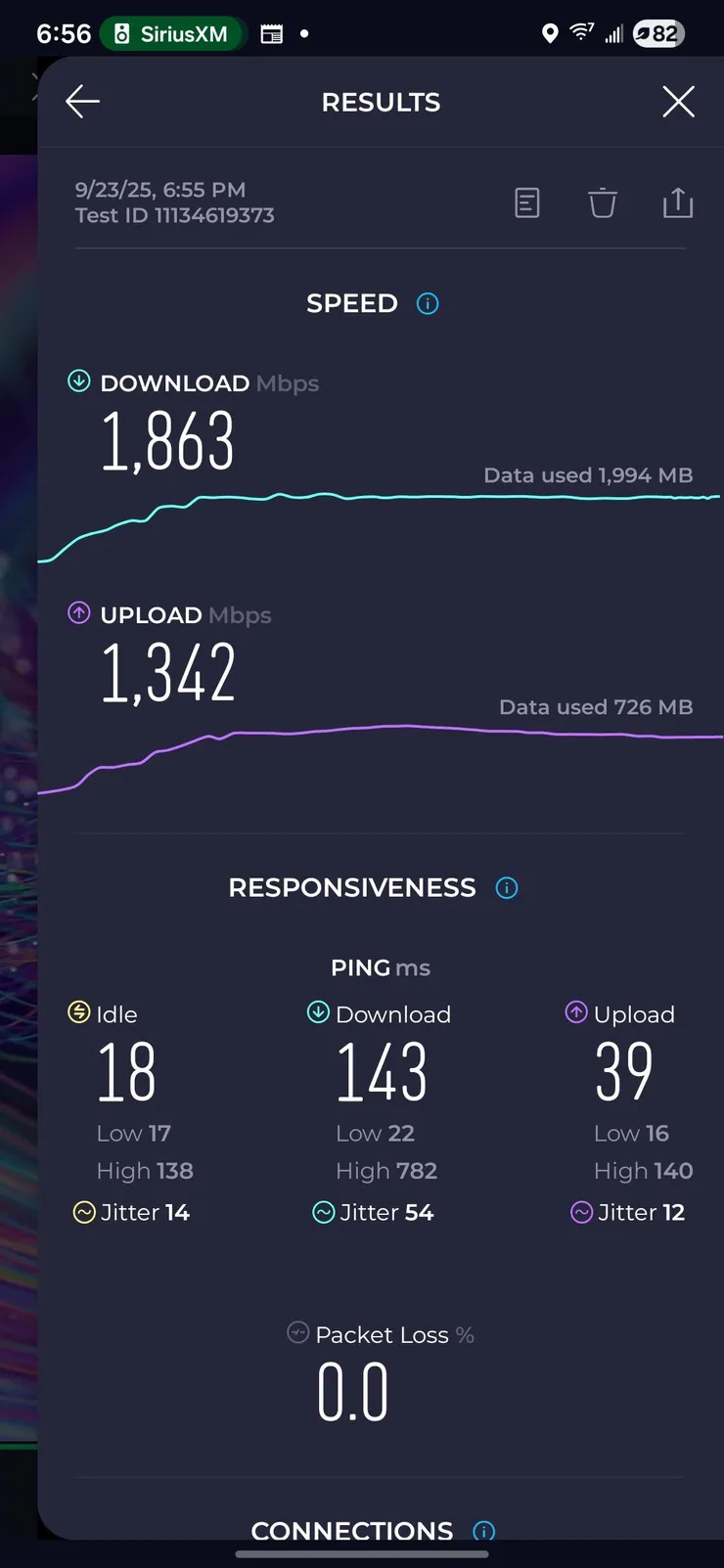The height and width of the screenshot is (1568, 724).
Task: Select the PING ms section heading
Action: (x=381, y=967)
